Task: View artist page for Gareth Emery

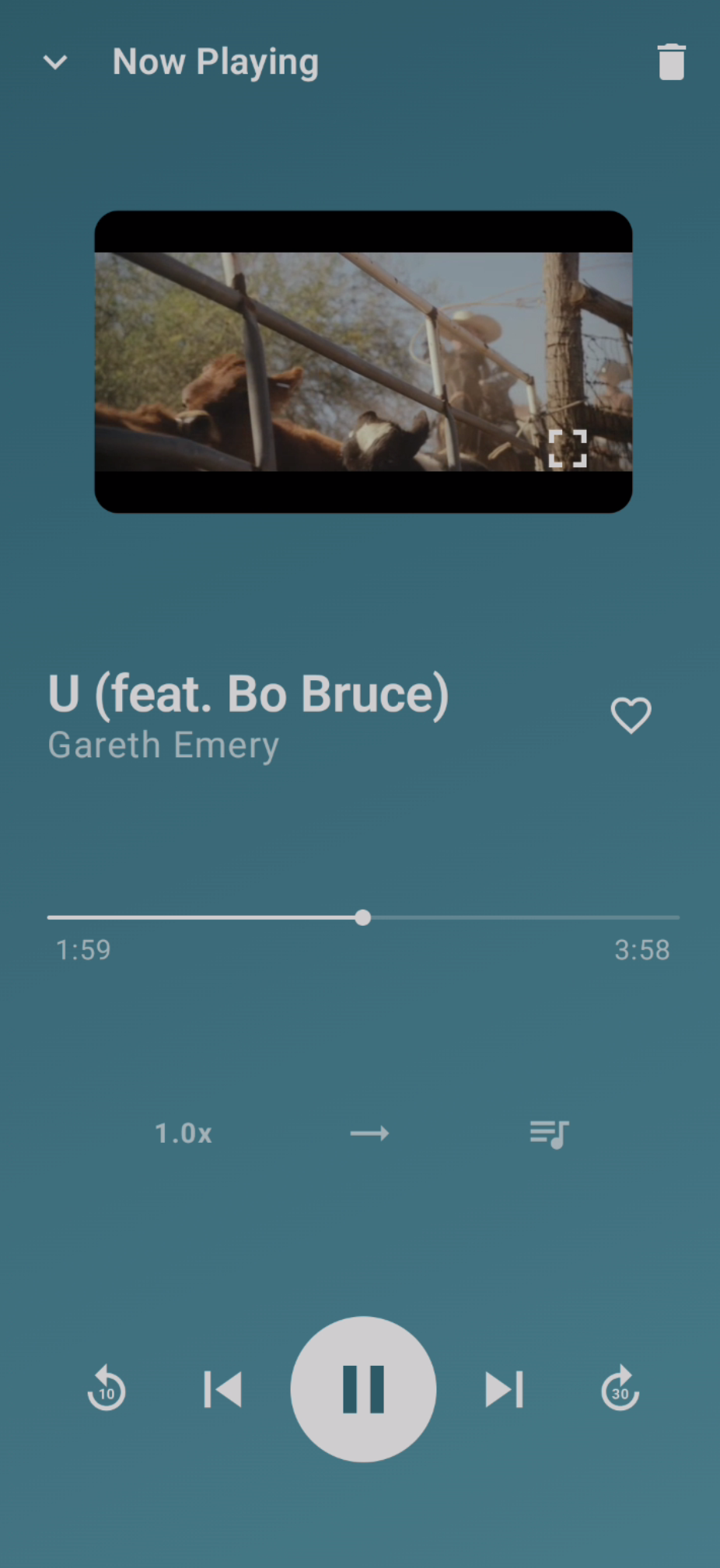Action: (163, 744)
